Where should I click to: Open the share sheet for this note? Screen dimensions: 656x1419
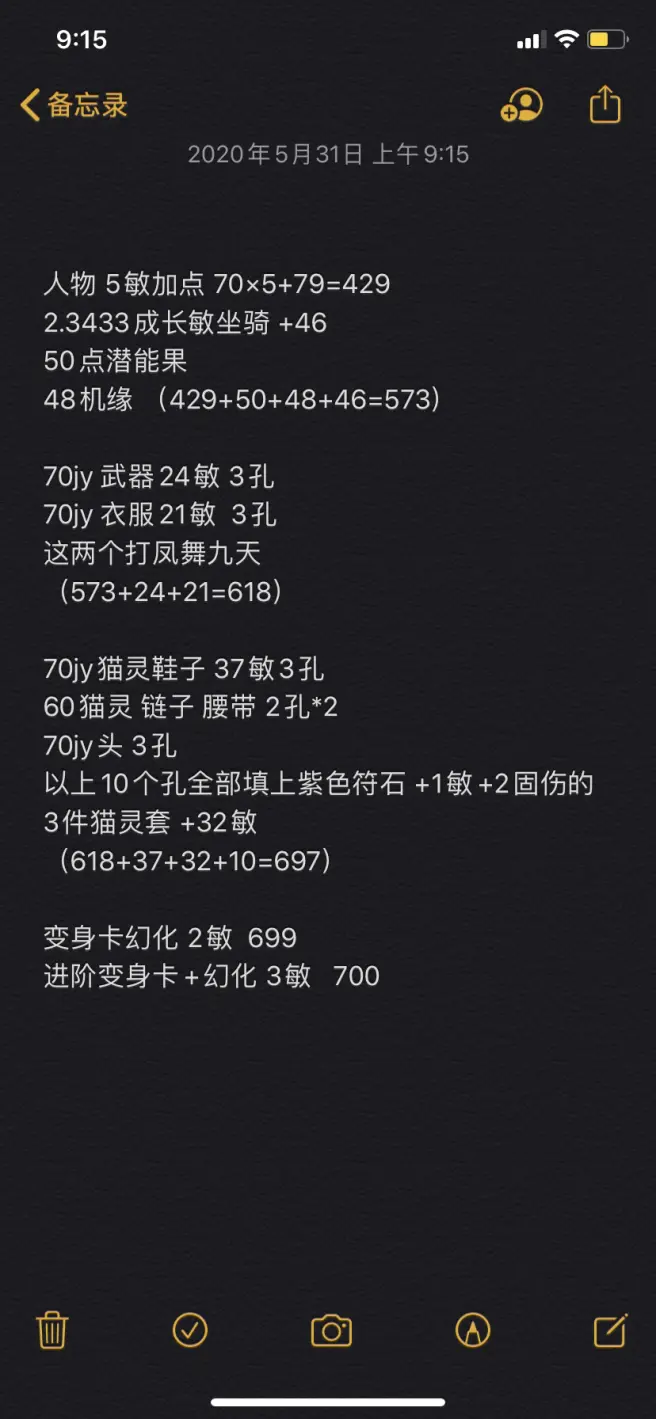[605, 104]
